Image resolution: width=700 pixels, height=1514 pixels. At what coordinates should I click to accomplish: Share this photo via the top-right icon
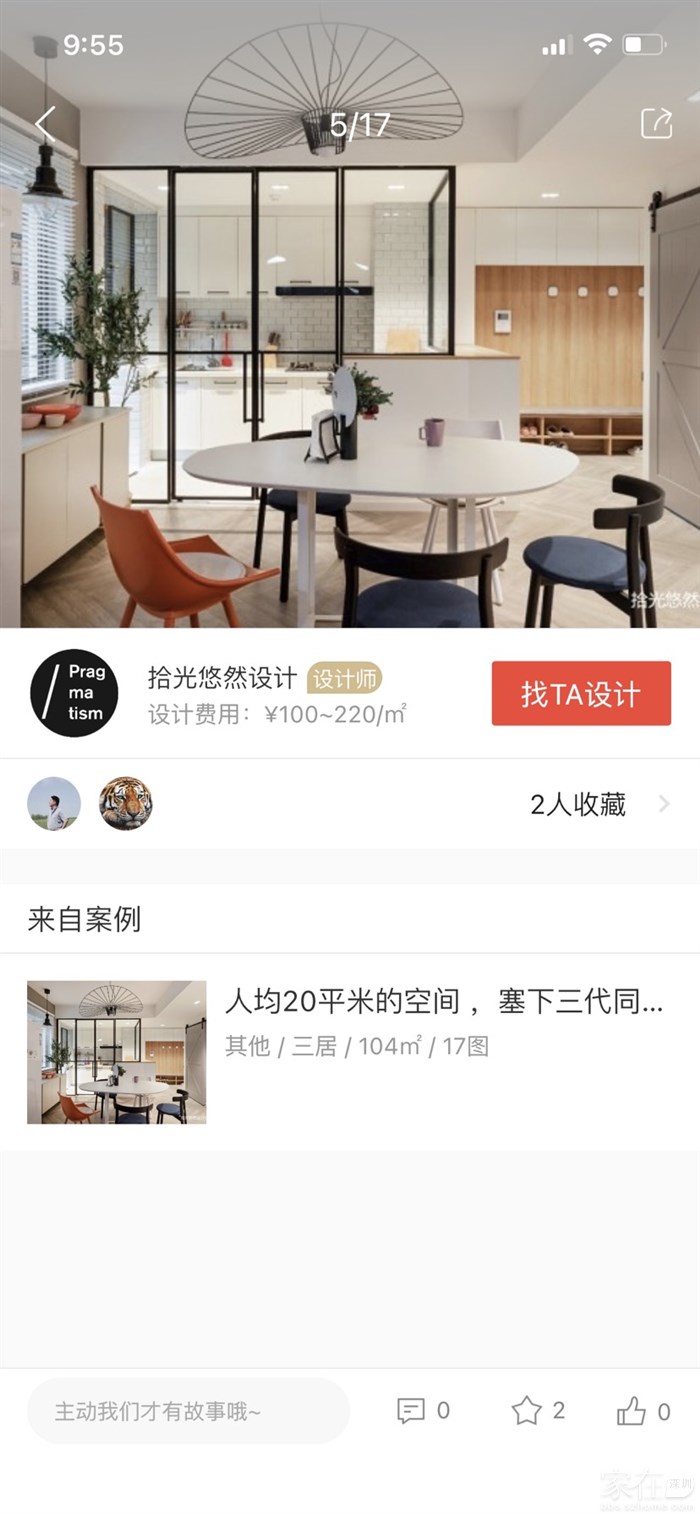tap(656, 124)
